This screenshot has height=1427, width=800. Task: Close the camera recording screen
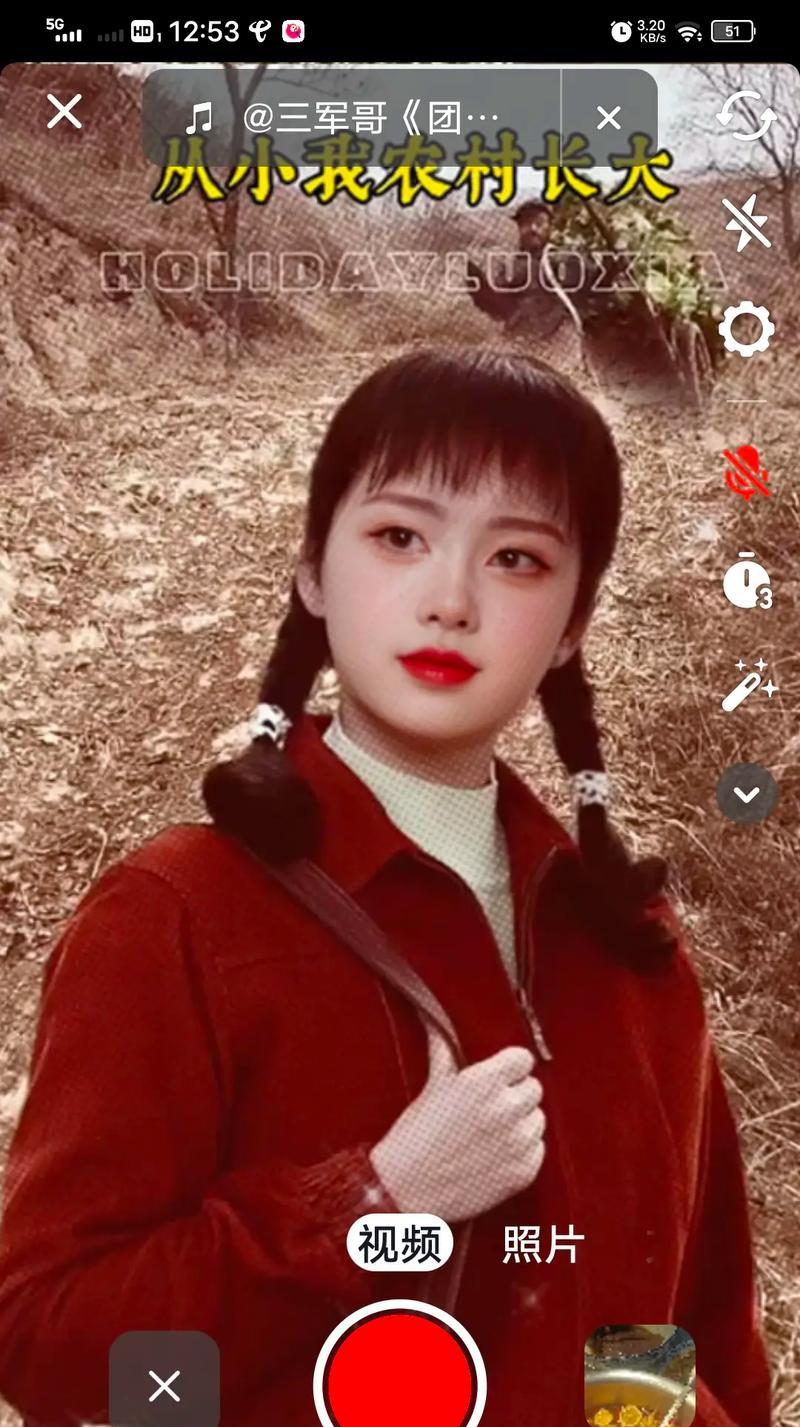(65, 112)
